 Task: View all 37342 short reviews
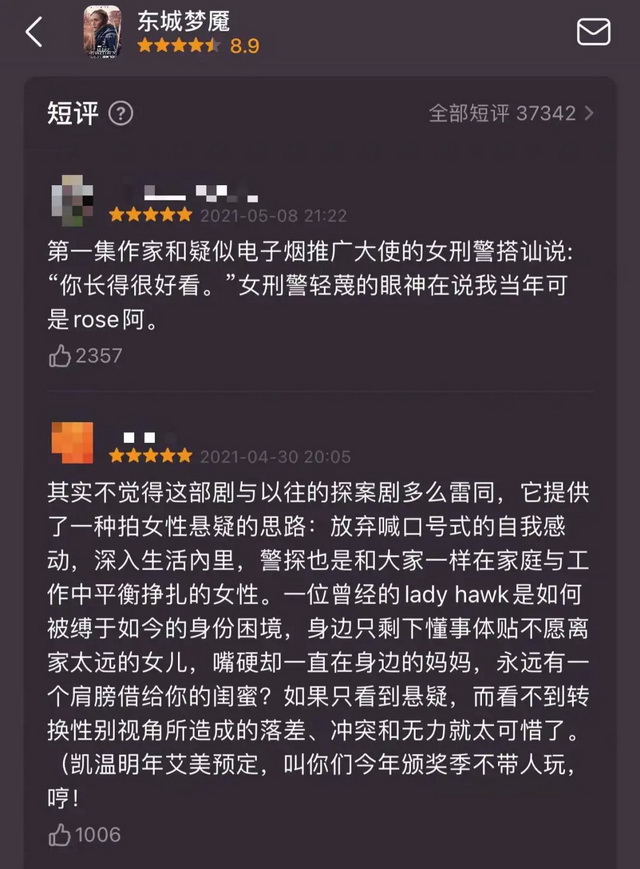(x=511, y=113)
